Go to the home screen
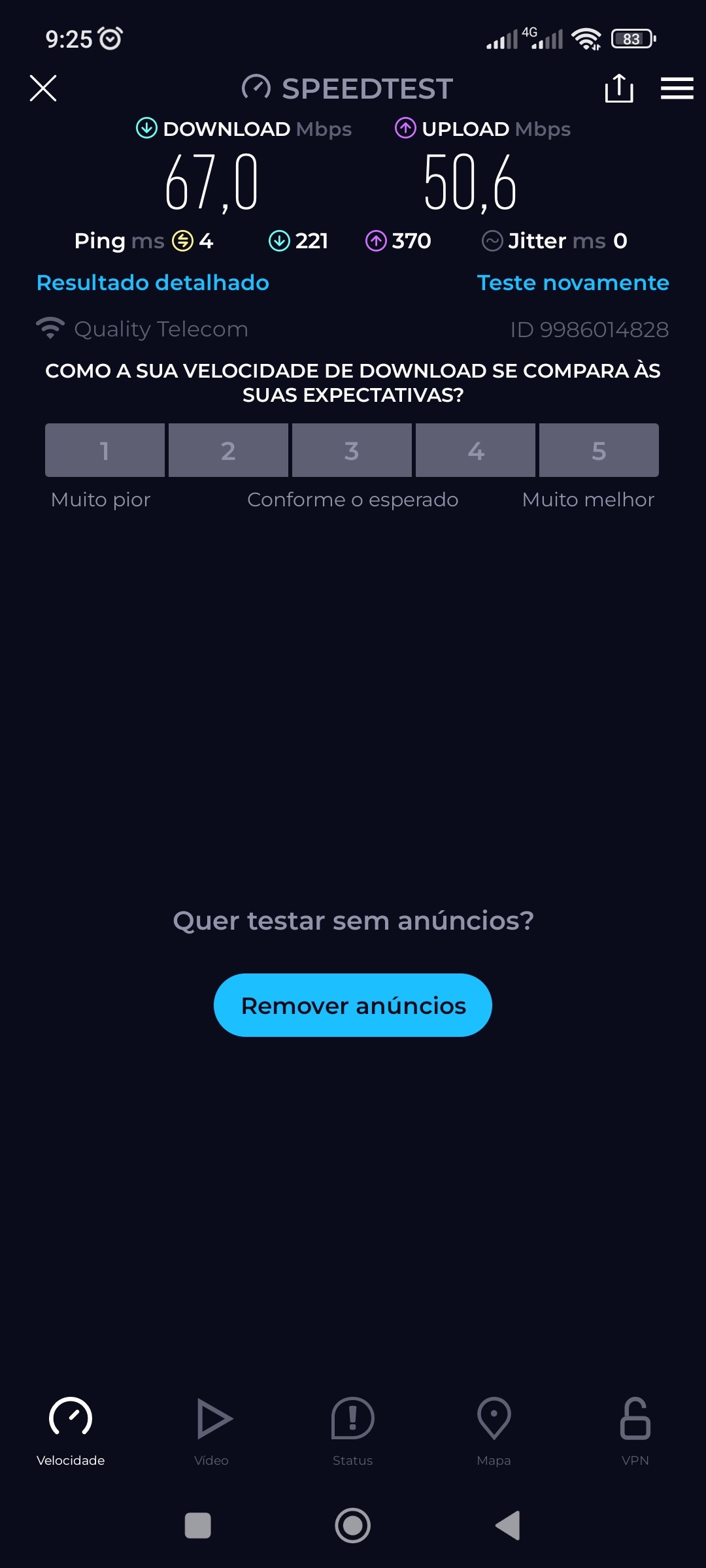This screenshot has height=1568, width=706. click(x=353, y=1526)
